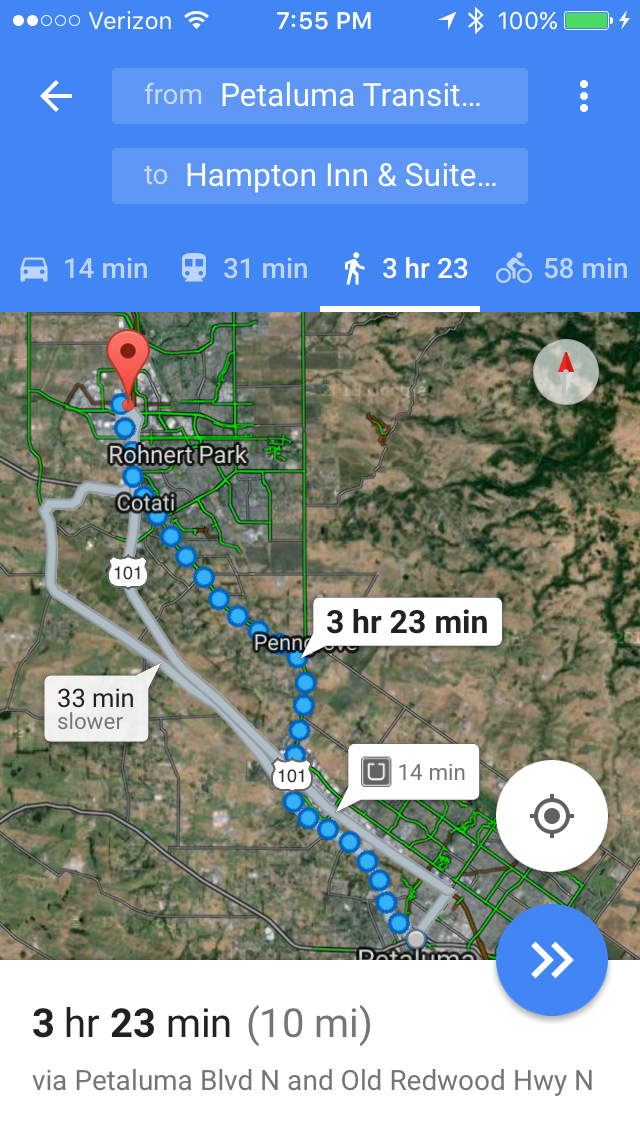Open the Uber 14 min ride option
Screen dimensions: 640x1136
420,772
